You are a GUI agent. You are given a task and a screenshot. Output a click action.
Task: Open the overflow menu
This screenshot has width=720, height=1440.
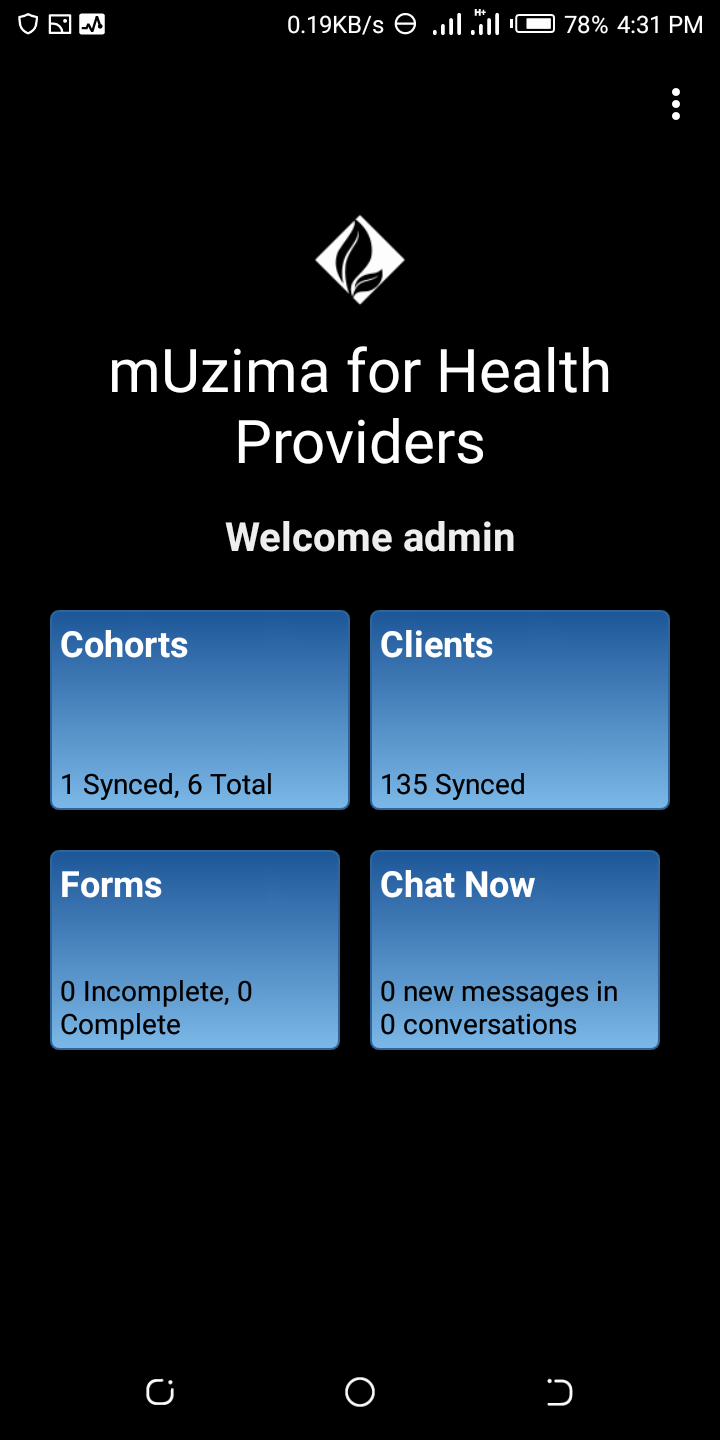[676, 104]
